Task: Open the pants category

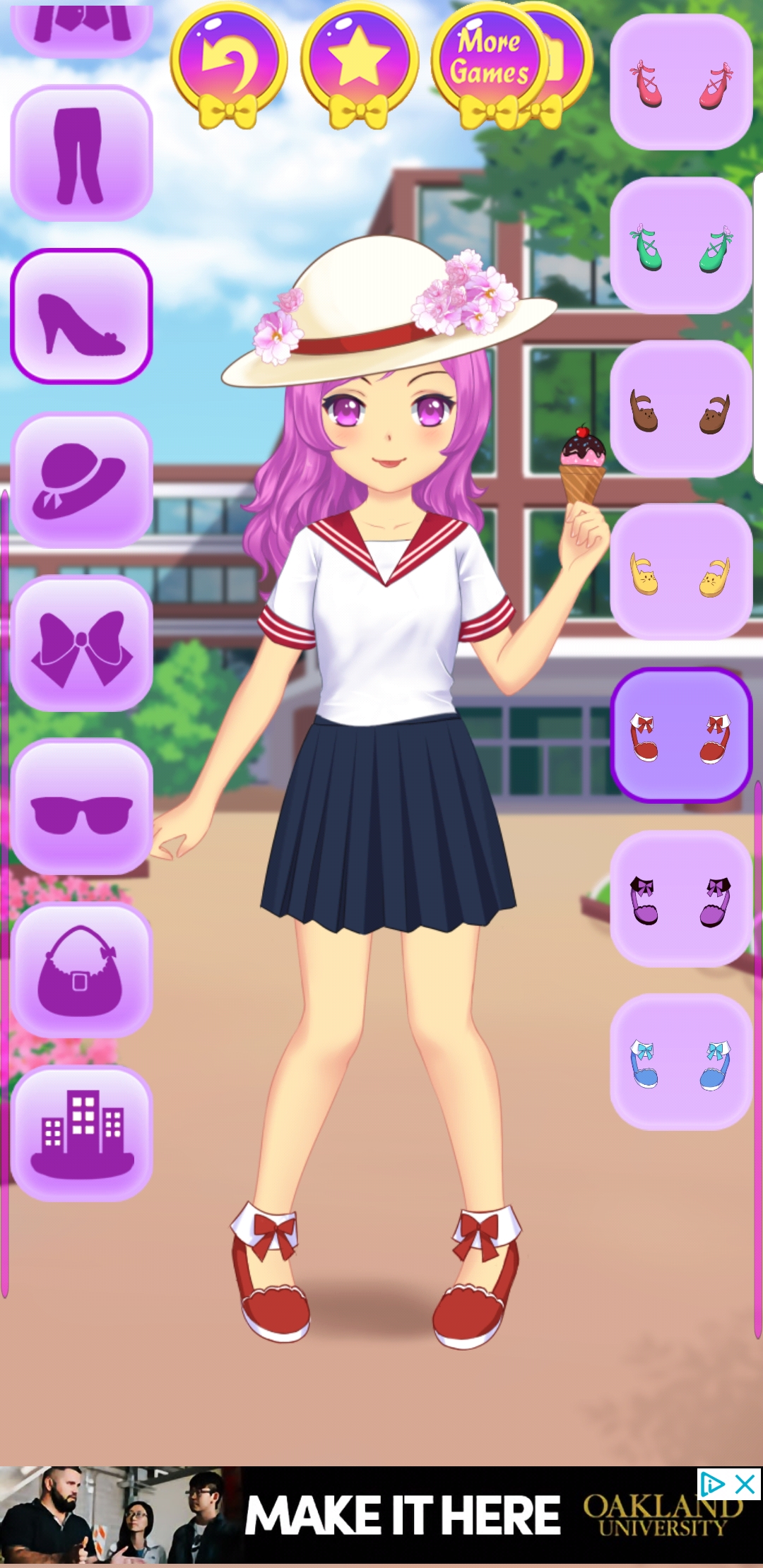Action: 82,153
